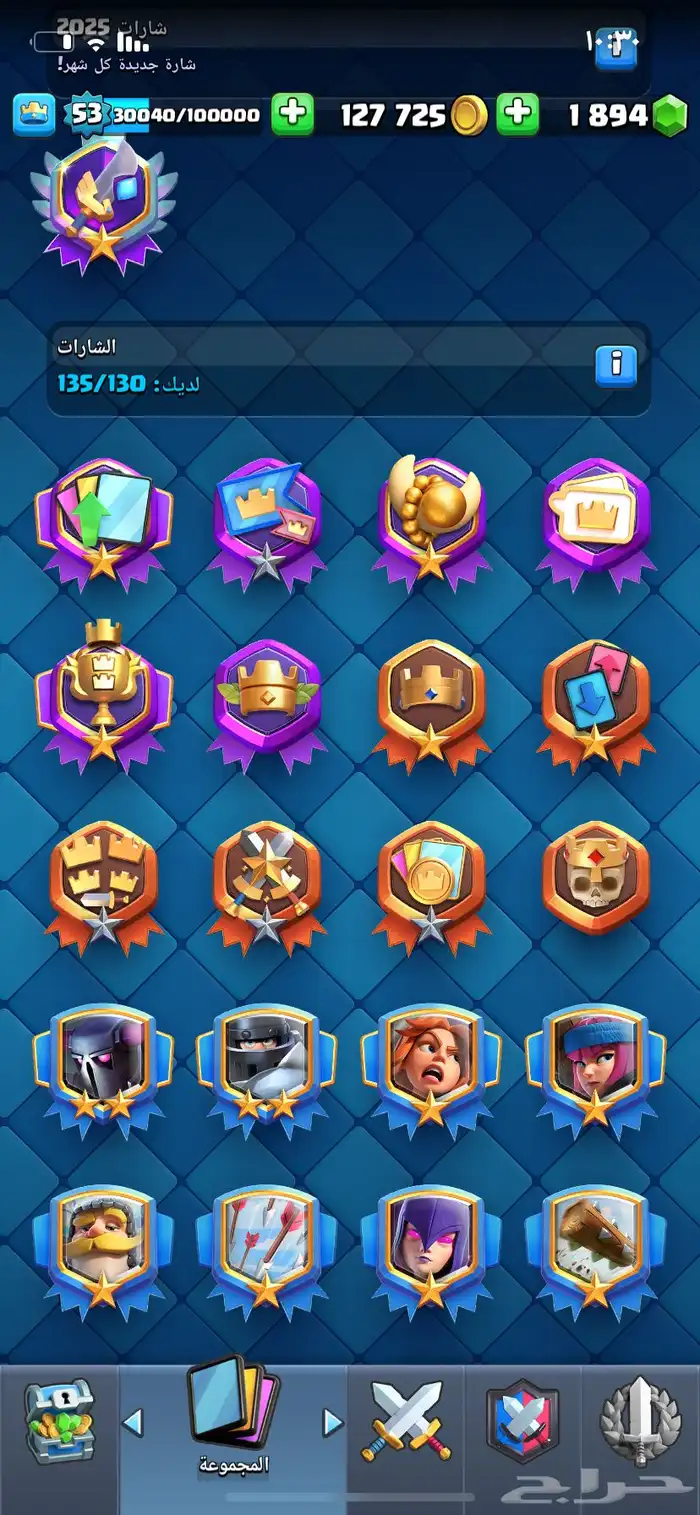
Task: Switch to the Battle crossed swords tab
Action: [x=407, y=1421]
